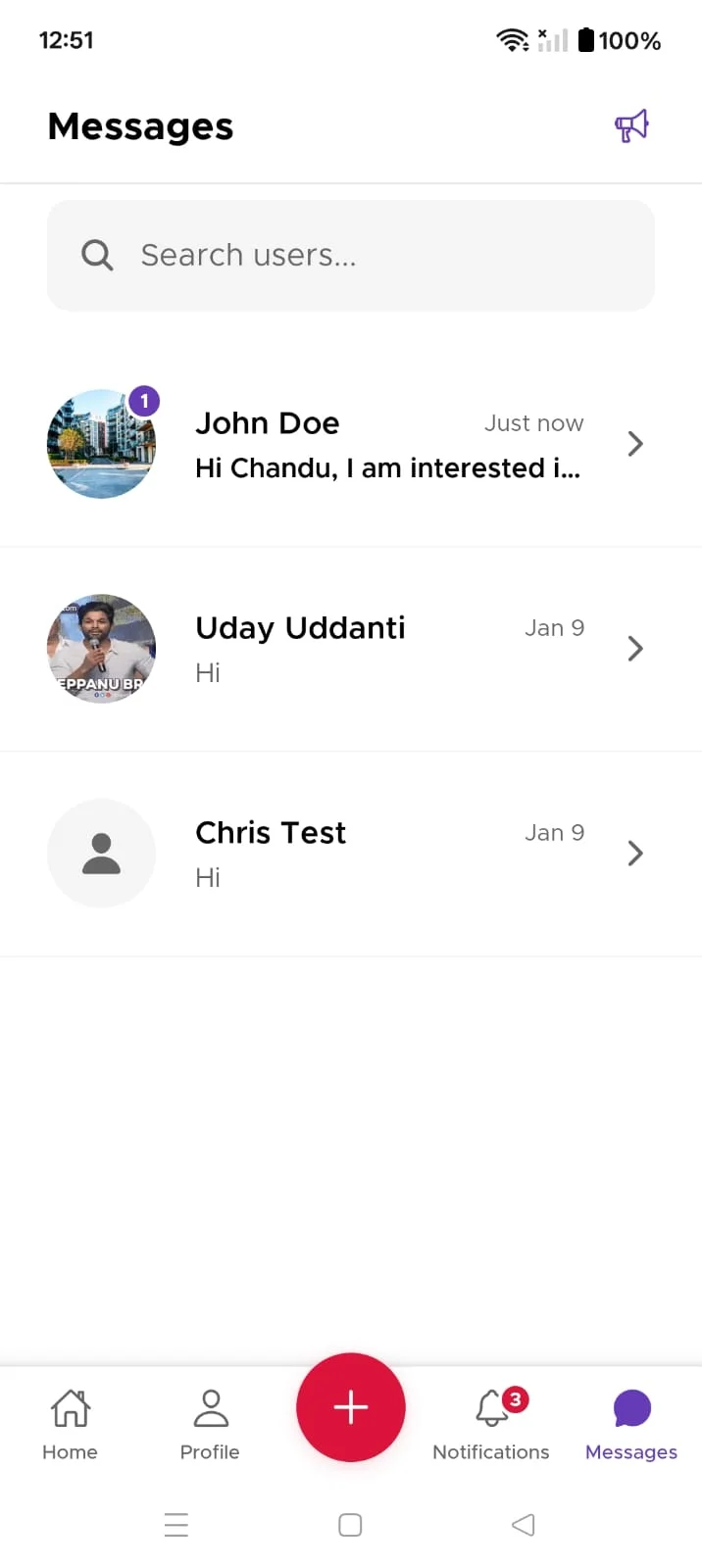Select the Messages tab
The image size is (702, 1568).
631,1424
